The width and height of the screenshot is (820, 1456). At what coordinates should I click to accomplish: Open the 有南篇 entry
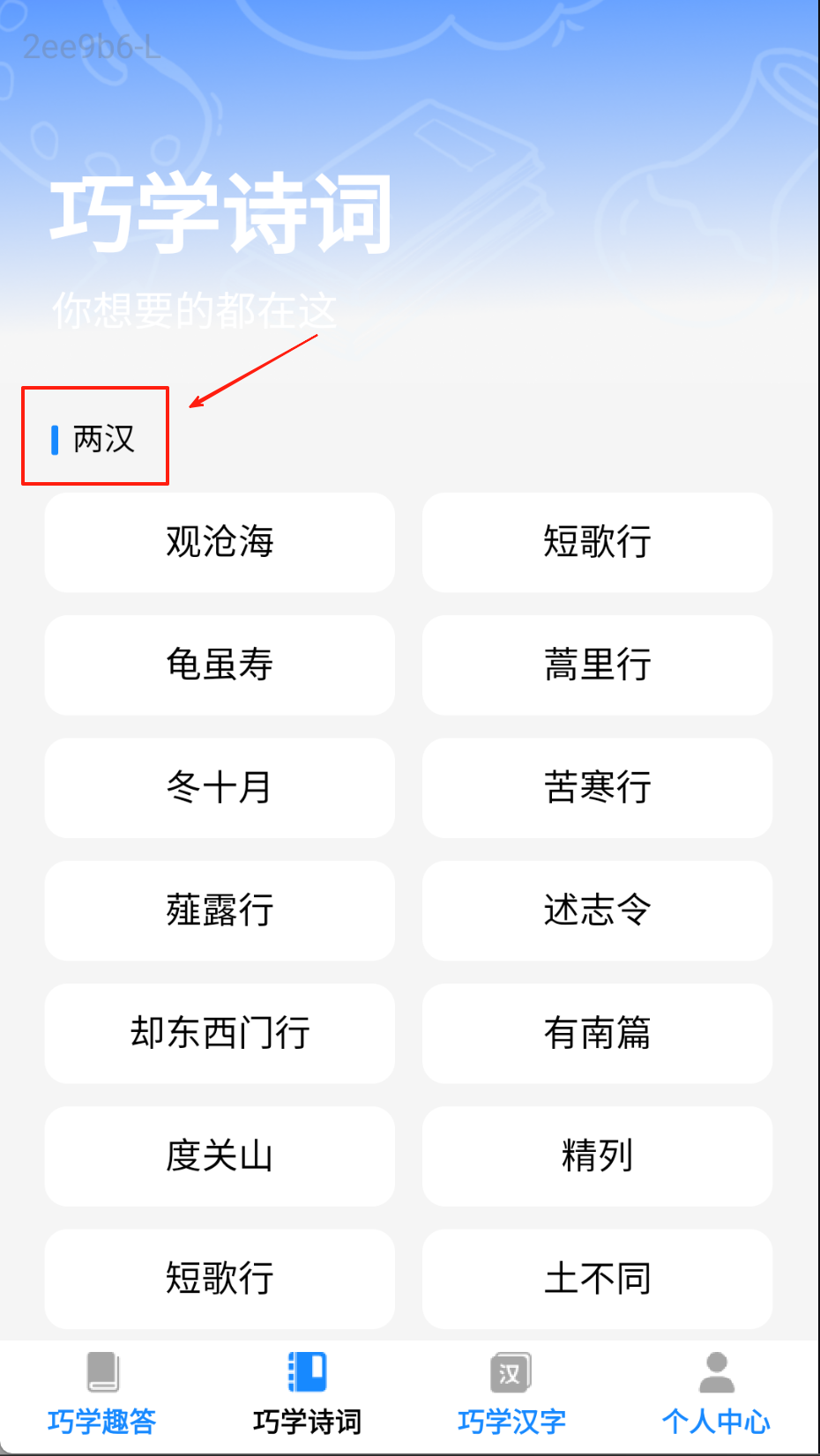(x=597, y=1033)
